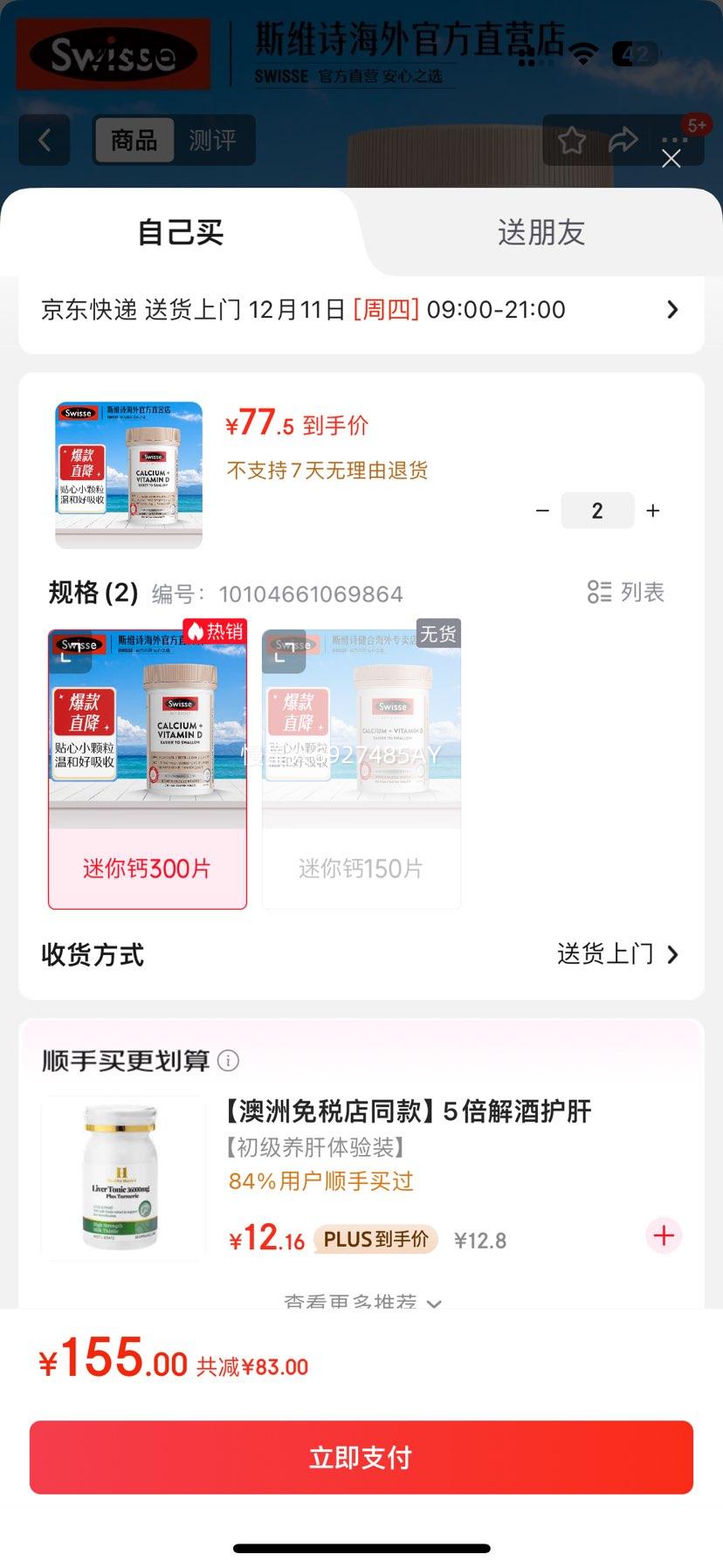Switch to the 送朋友 tab

click(x=541, y=232)
